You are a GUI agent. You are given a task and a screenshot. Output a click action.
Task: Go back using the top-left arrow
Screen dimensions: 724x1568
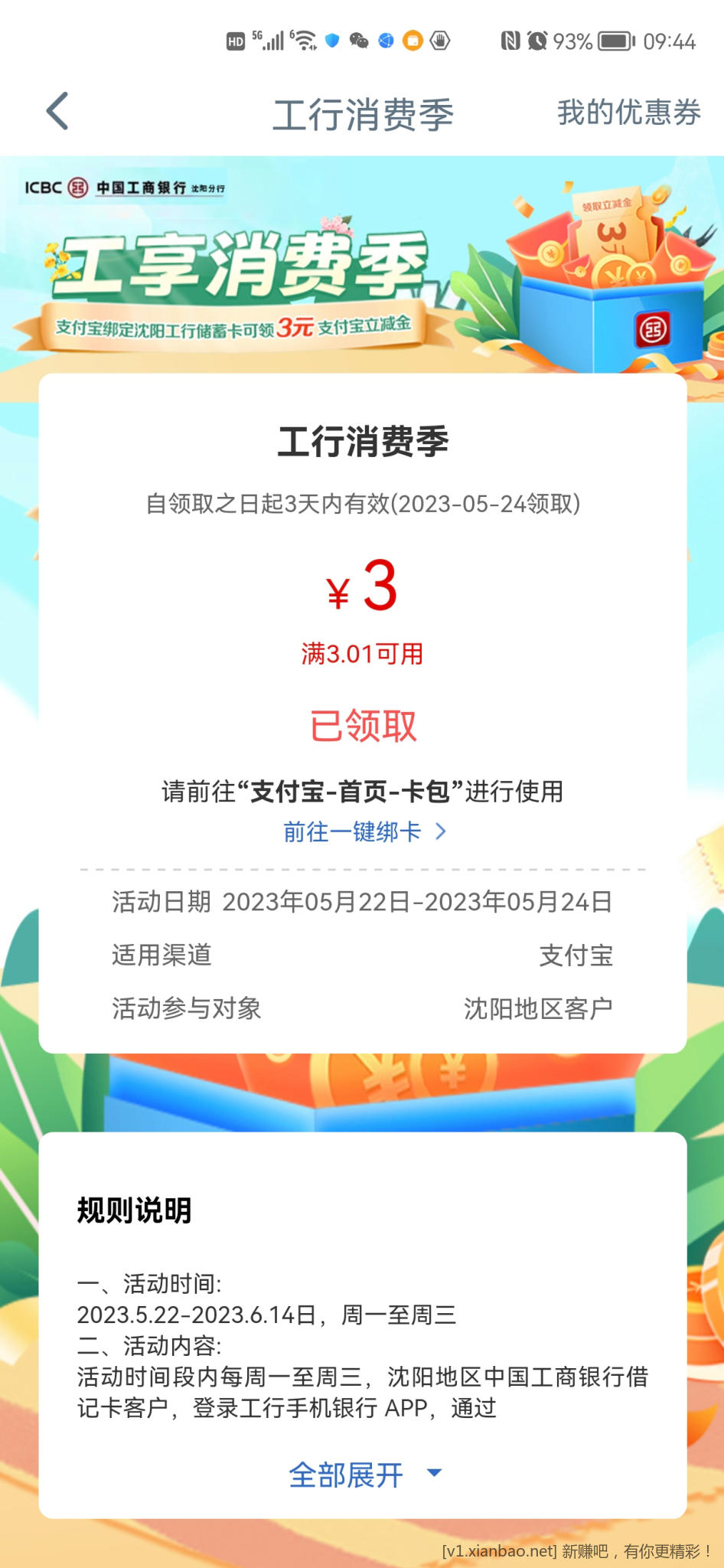click(x=57, y=112)
